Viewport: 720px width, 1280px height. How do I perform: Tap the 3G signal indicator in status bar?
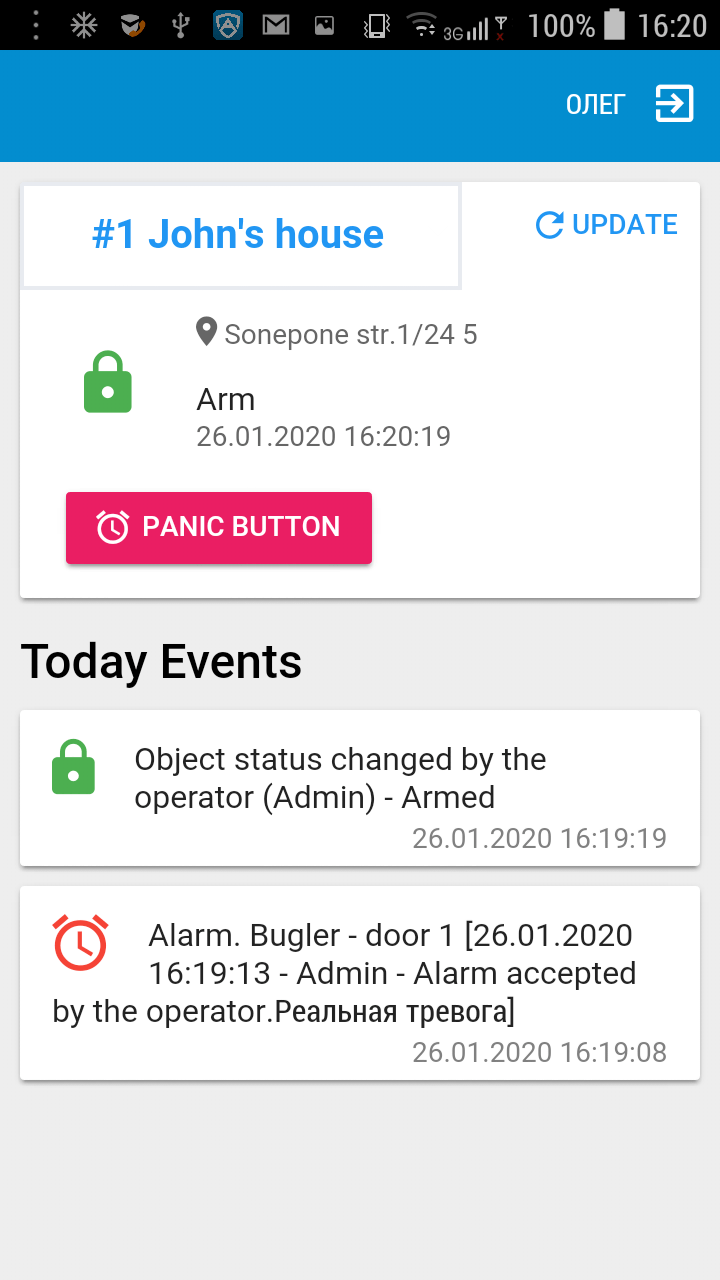(x=465, y=28)
